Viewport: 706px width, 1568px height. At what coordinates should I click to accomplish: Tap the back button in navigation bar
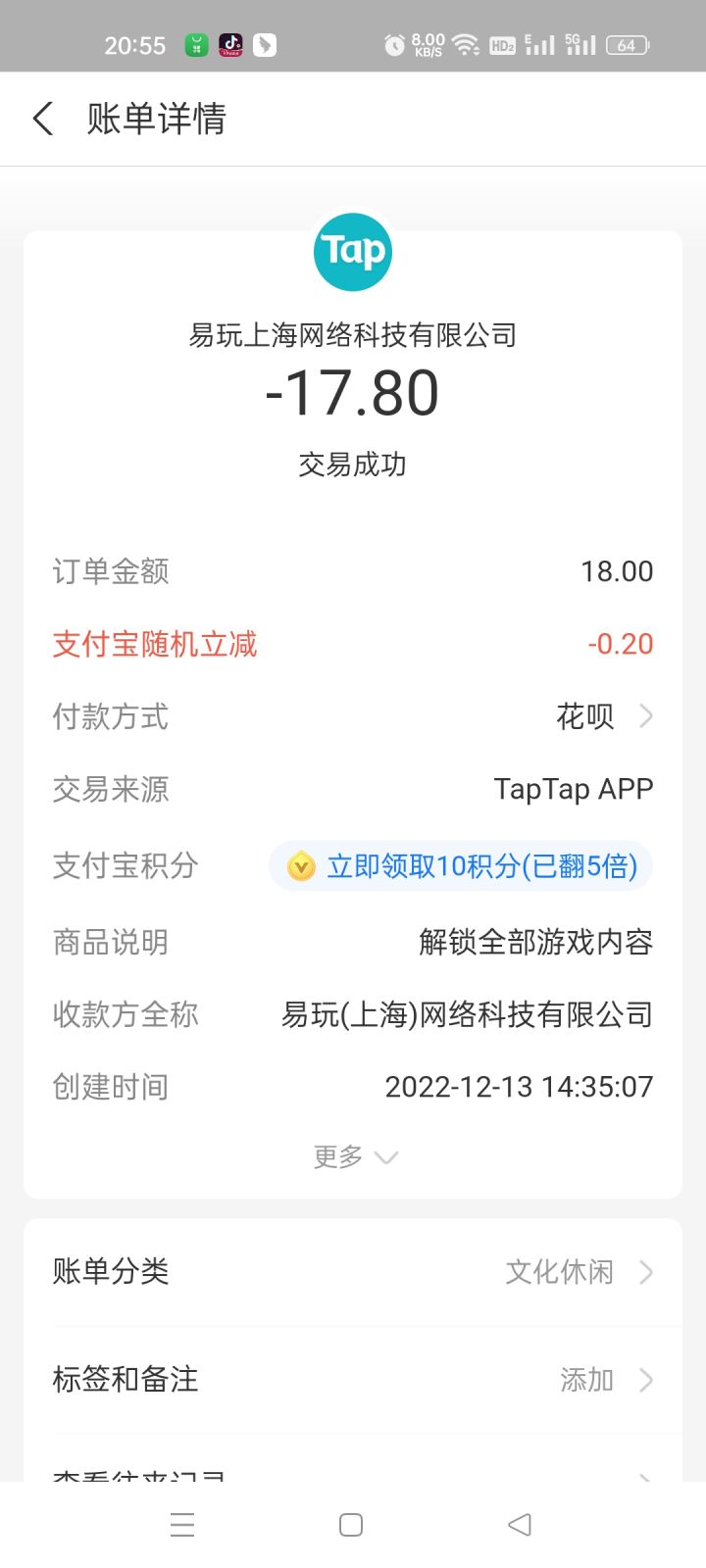(519, 1524)
